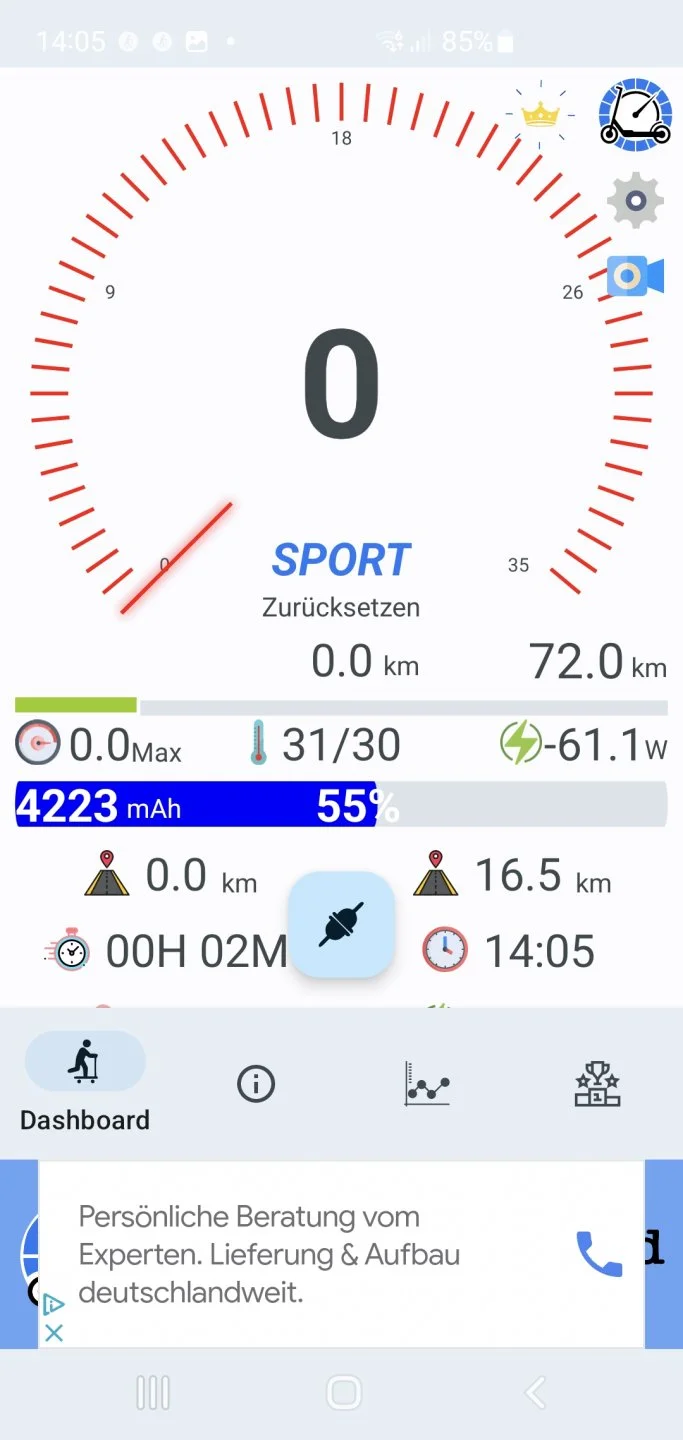The height and width of the screenshot is (1440, 683).
Task: Start video recording with camera icon
Action: pyautogui.click(x=635, y=277)
